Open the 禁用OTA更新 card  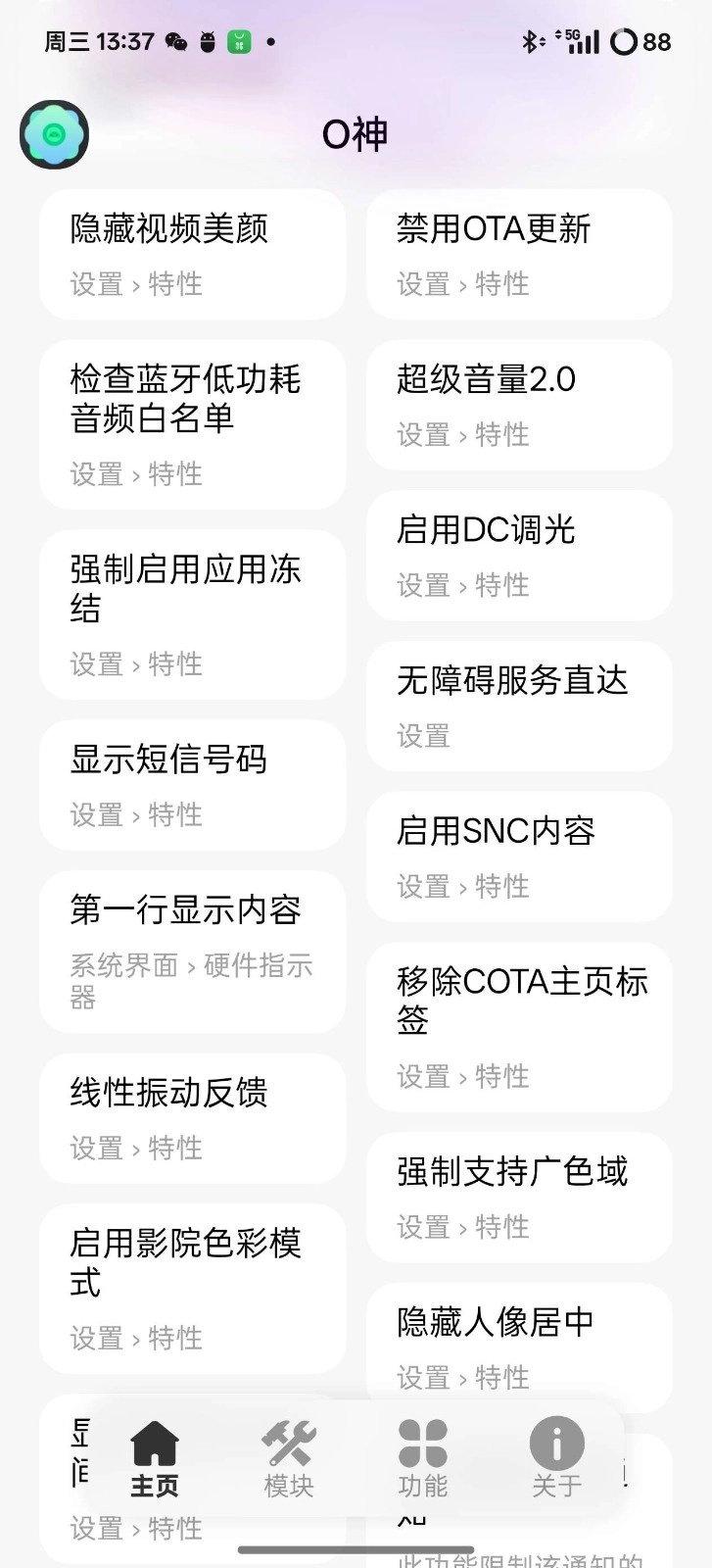(519, 254)
